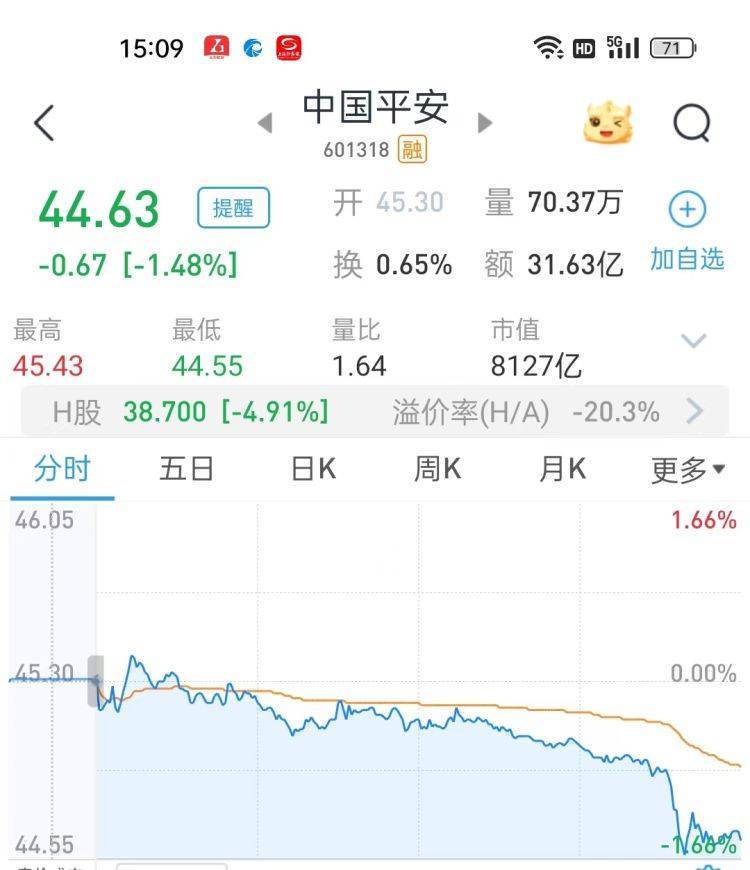Tap the 提醒 alert button
Viewport: 750px width, 870px height.
pyautogui.click(x=233, y=208)
